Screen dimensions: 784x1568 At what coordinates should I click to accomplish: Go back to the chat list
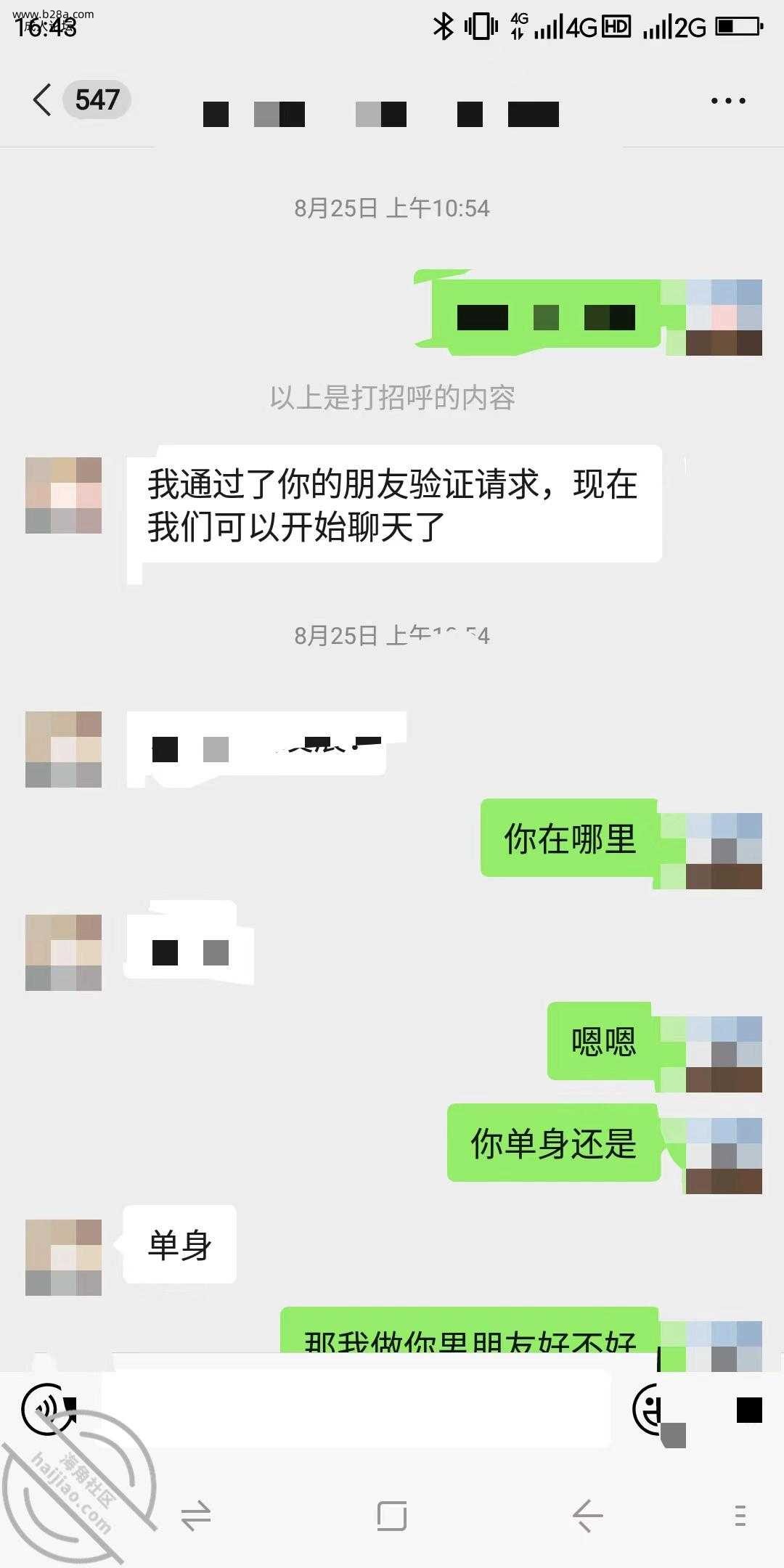44,99
